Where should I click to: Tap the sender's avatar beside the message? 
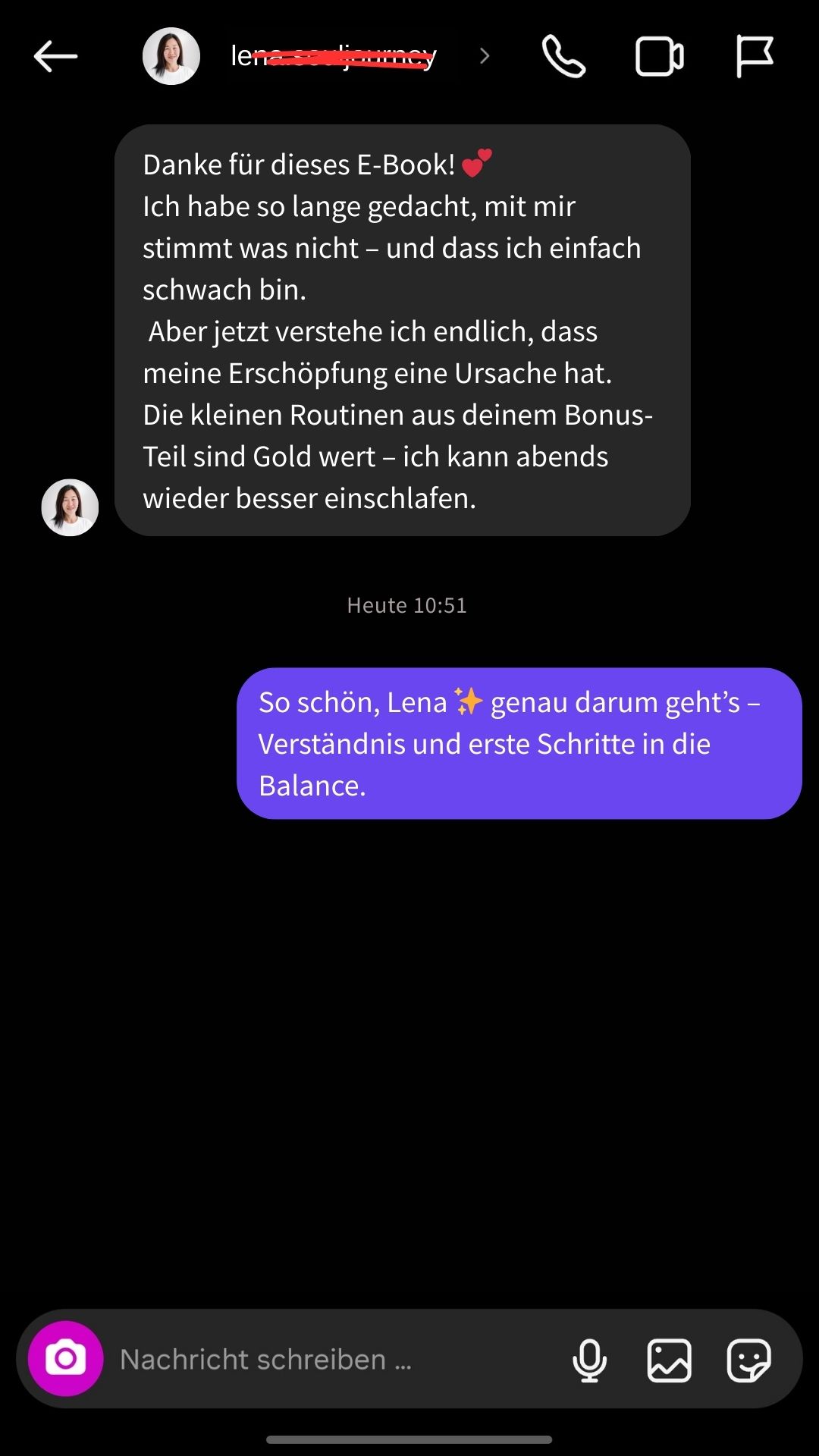click(70, 507)
